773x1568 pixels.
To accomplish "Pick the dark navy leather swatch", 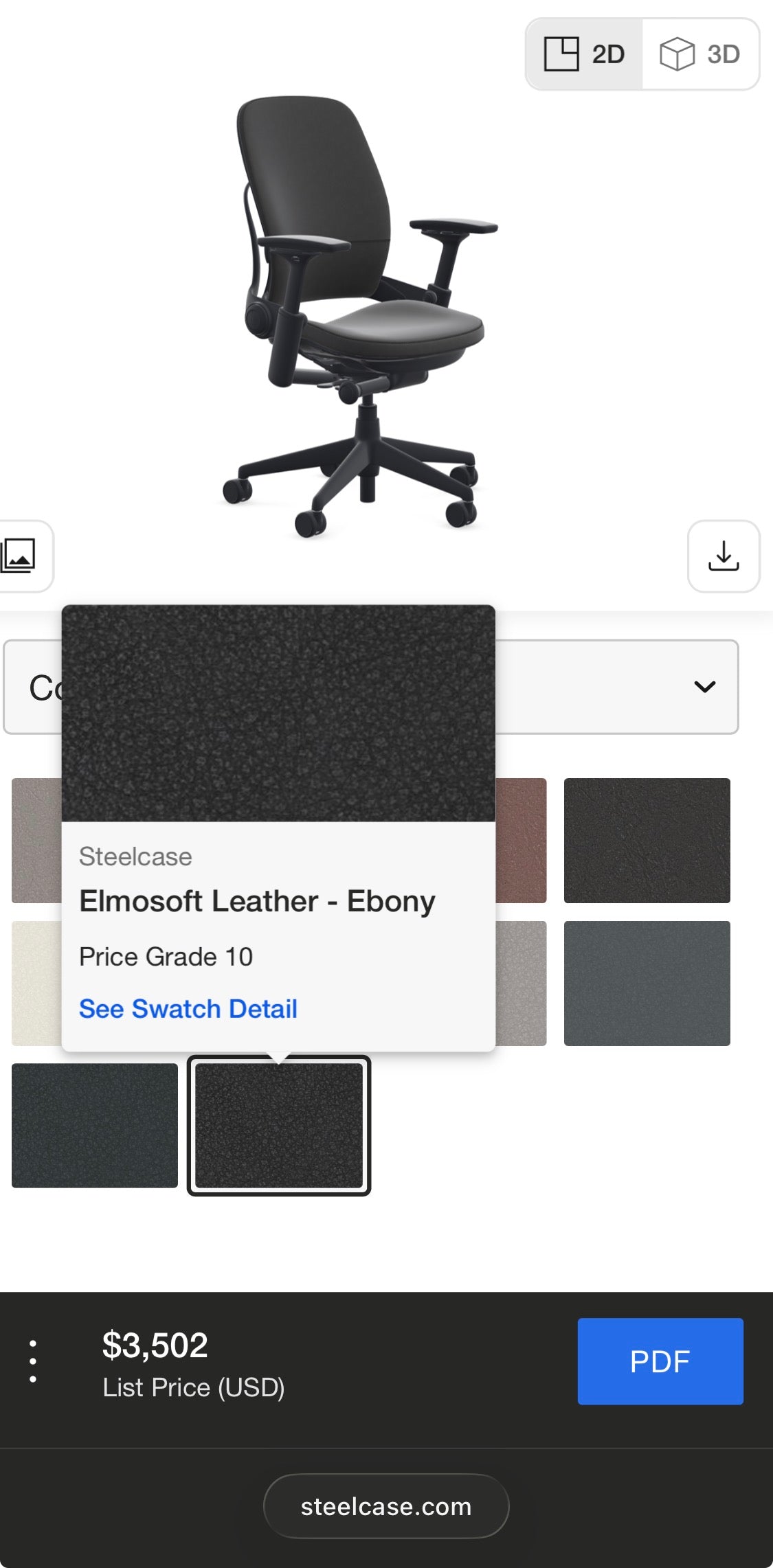I will [95, 1125].
